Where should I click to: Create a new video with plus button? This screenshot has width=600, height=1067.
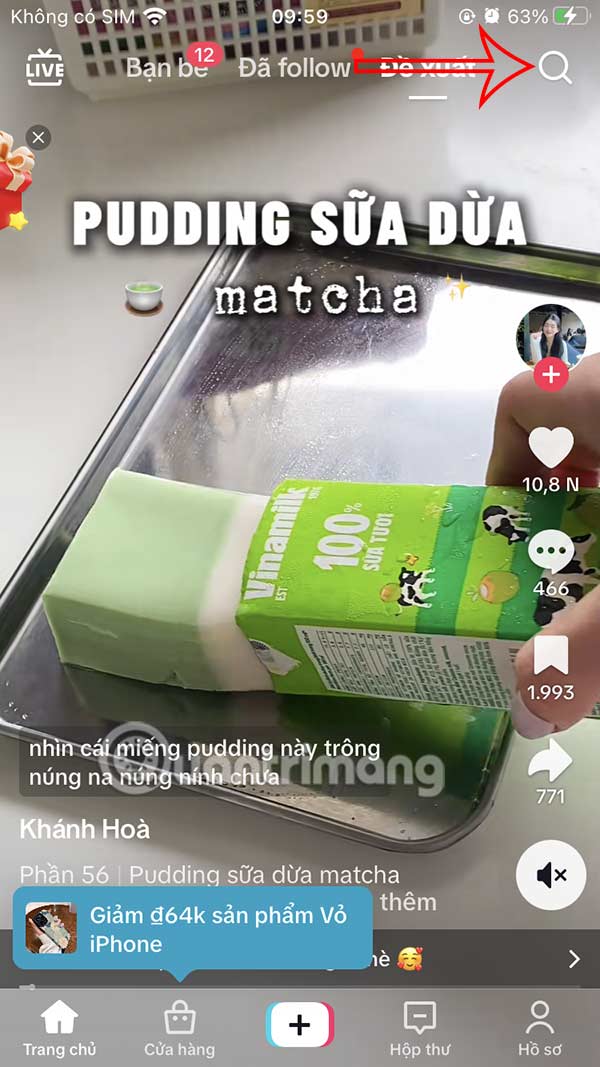(x=300, y=1025)
